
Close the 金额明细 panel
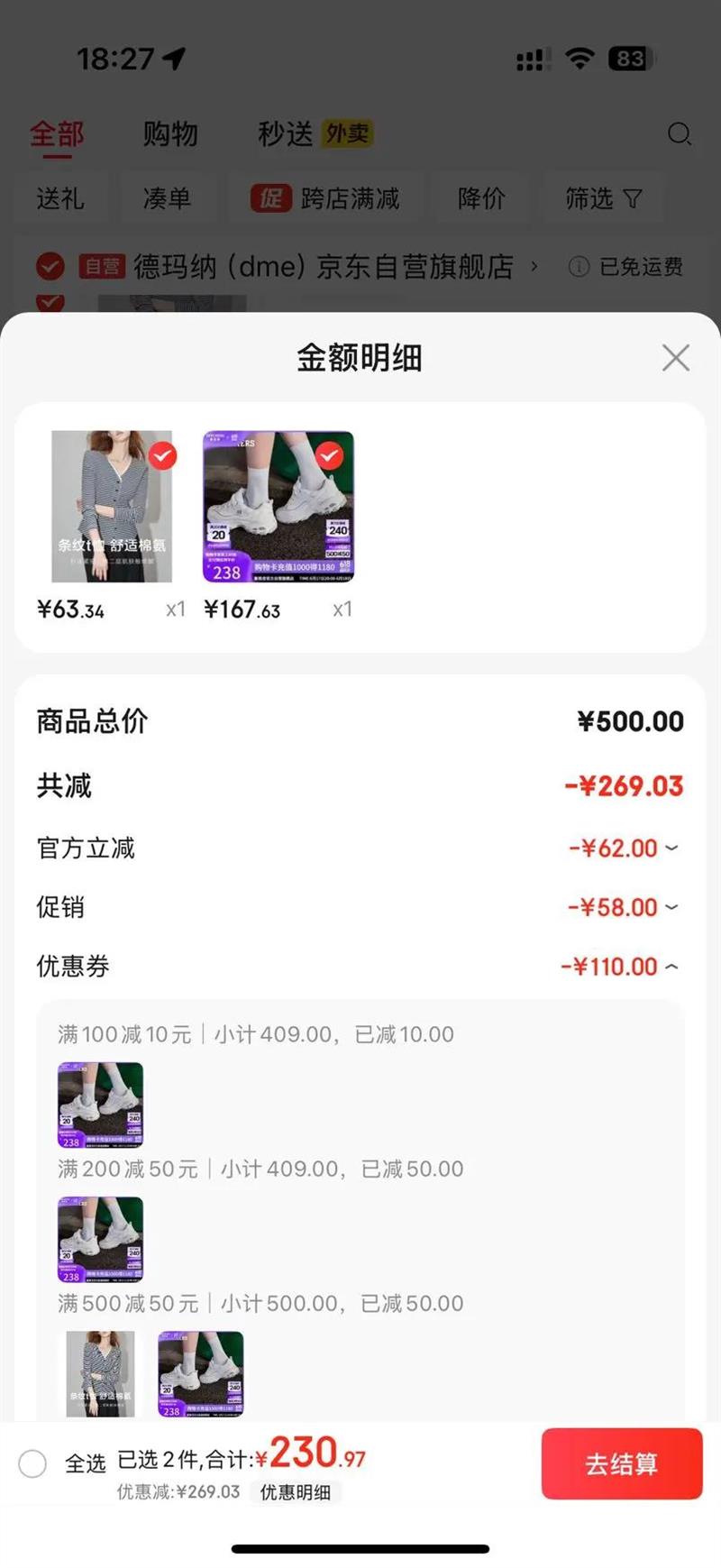[675, 358]
